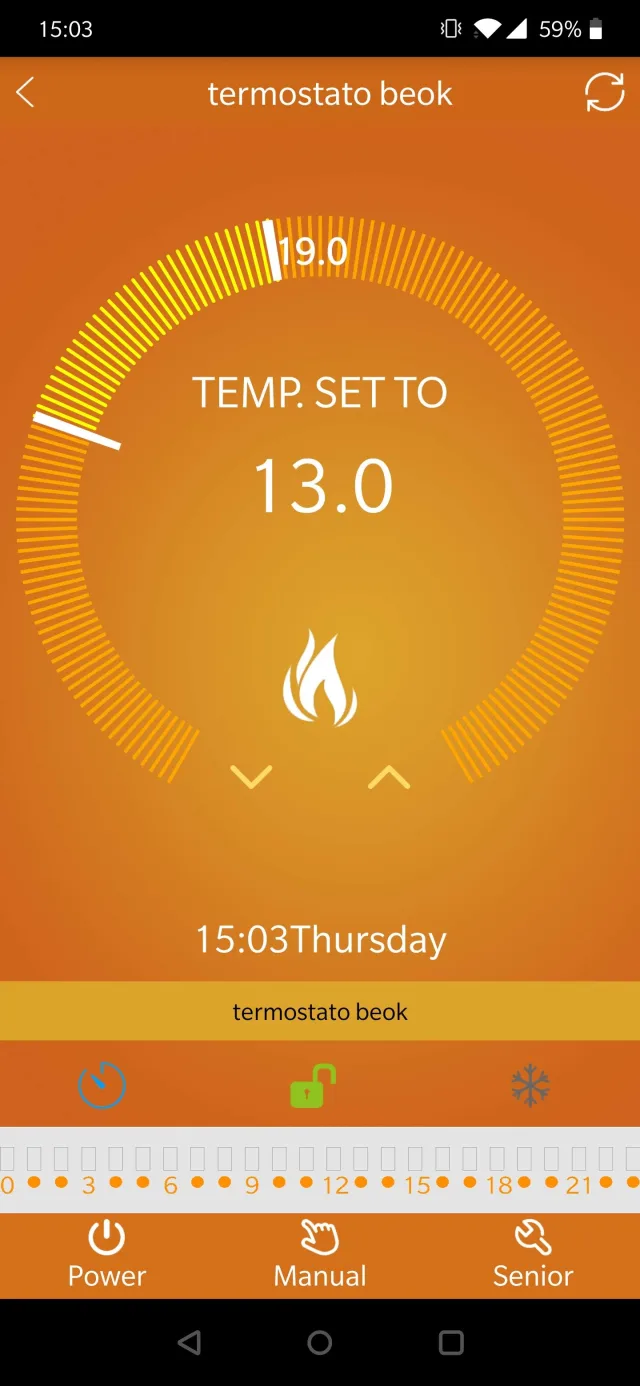Switch to Manual mode

point(320,1254)
